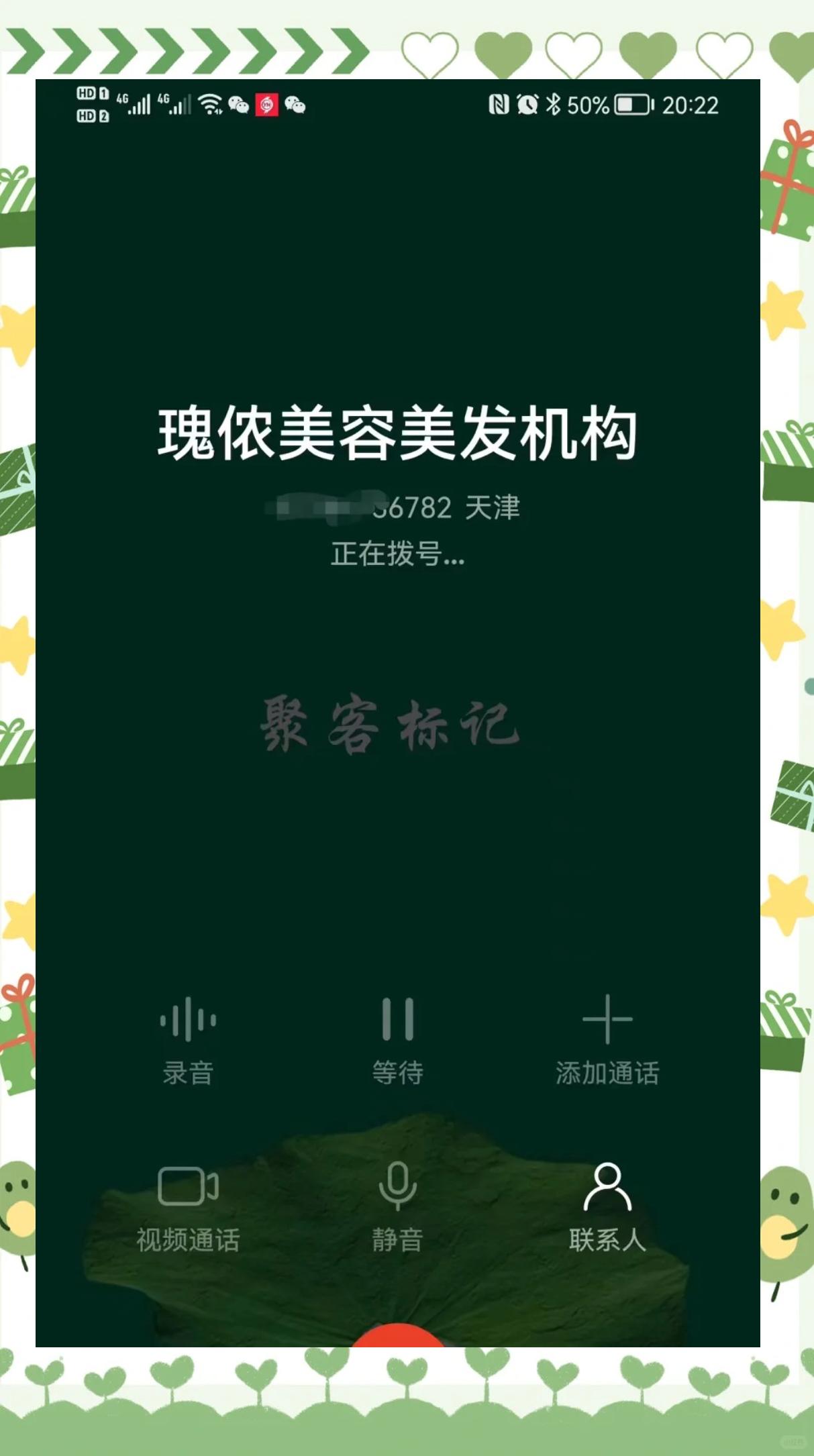Start recording the call with 录音
Viewport: 814px width, 1456px height.
(188, 1041)
